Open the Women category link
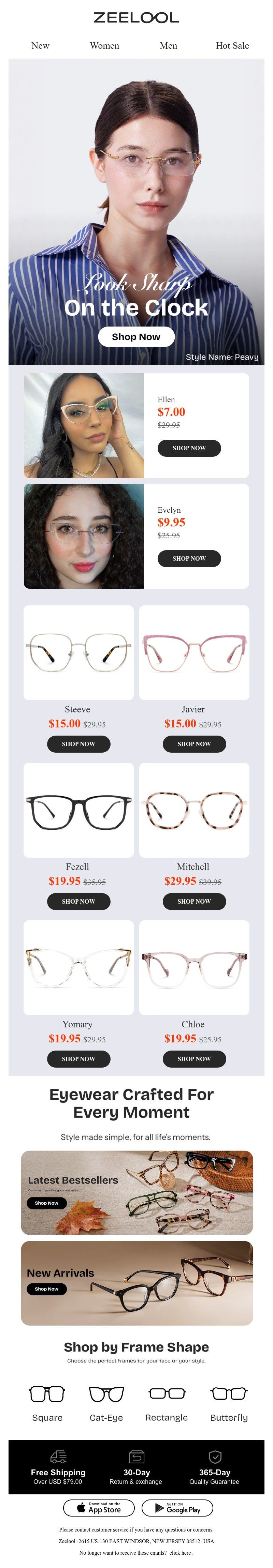 tap(104, 46)
